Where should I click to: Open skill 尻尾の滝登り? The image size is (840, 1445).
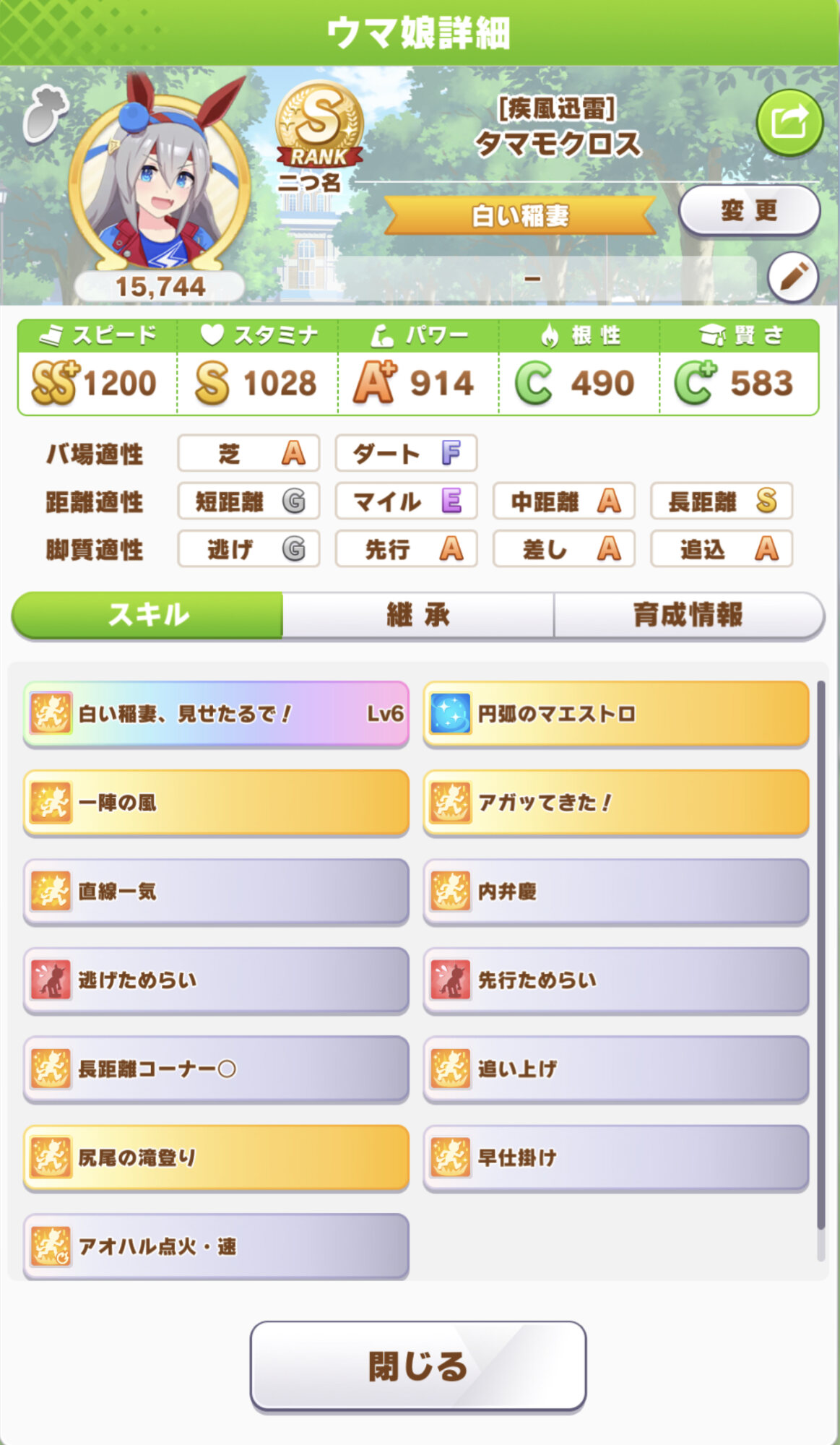pos(216,1157)
